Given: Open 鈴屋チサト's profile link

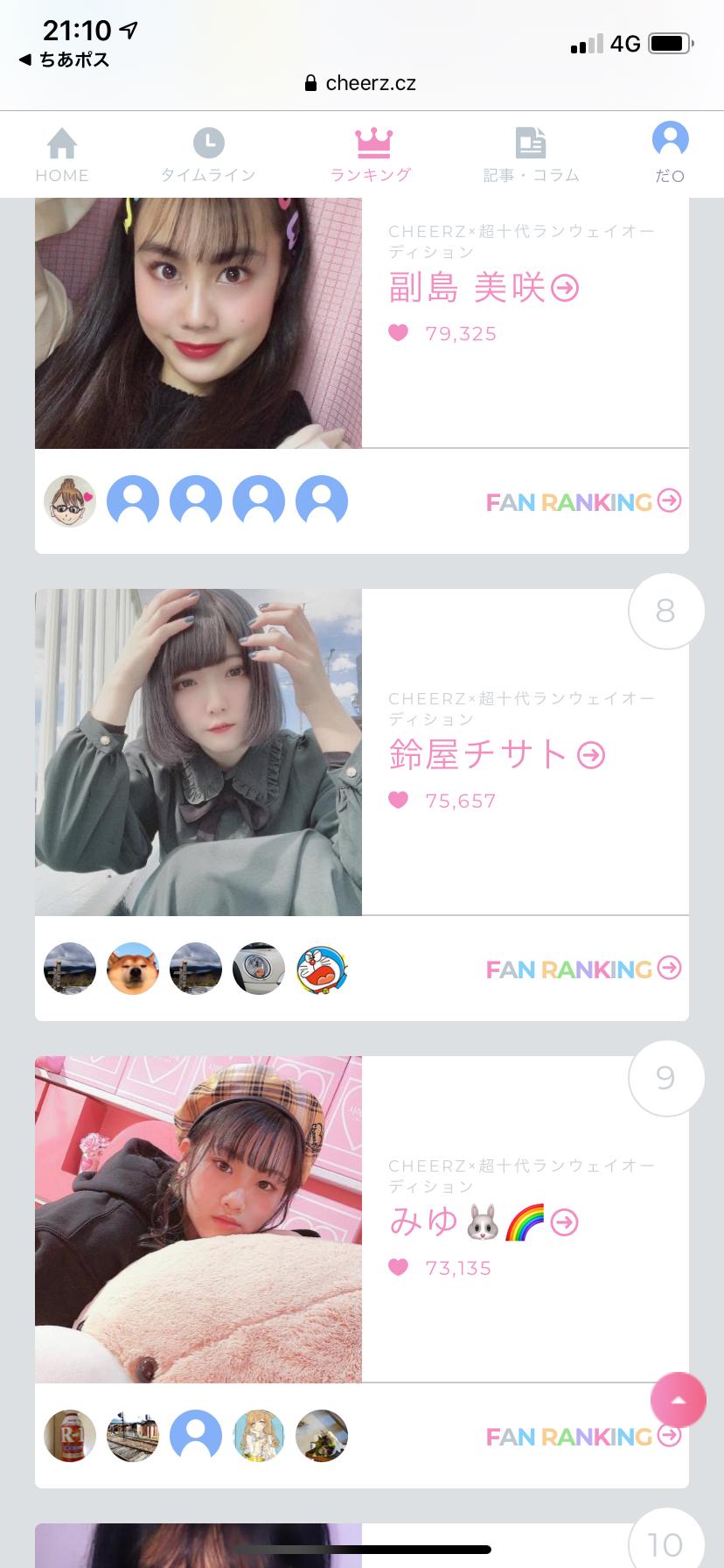Looking at the screenshot, I should pyautogui.click(x=497, y=754).
